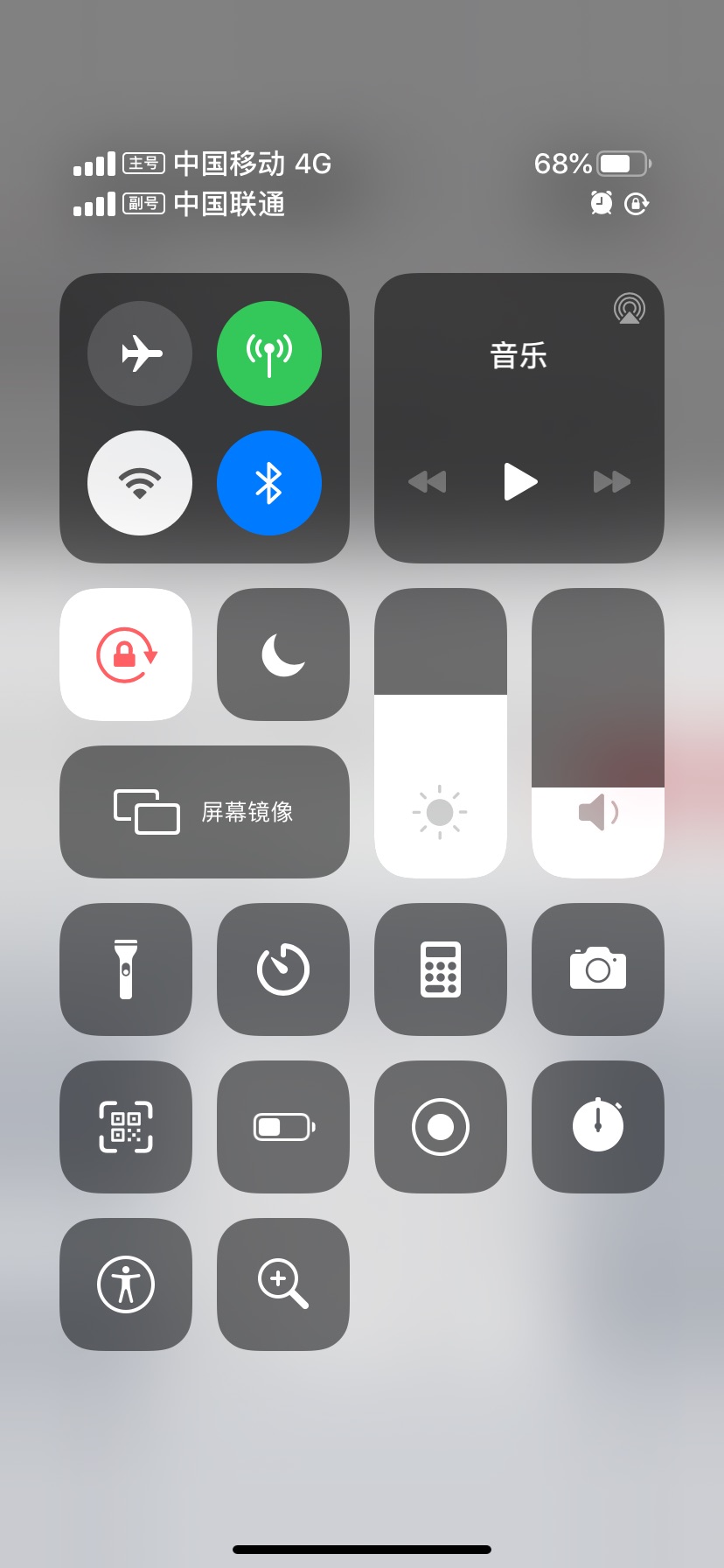Launch the calculator
724x1568 pixels.
point(441,969)
